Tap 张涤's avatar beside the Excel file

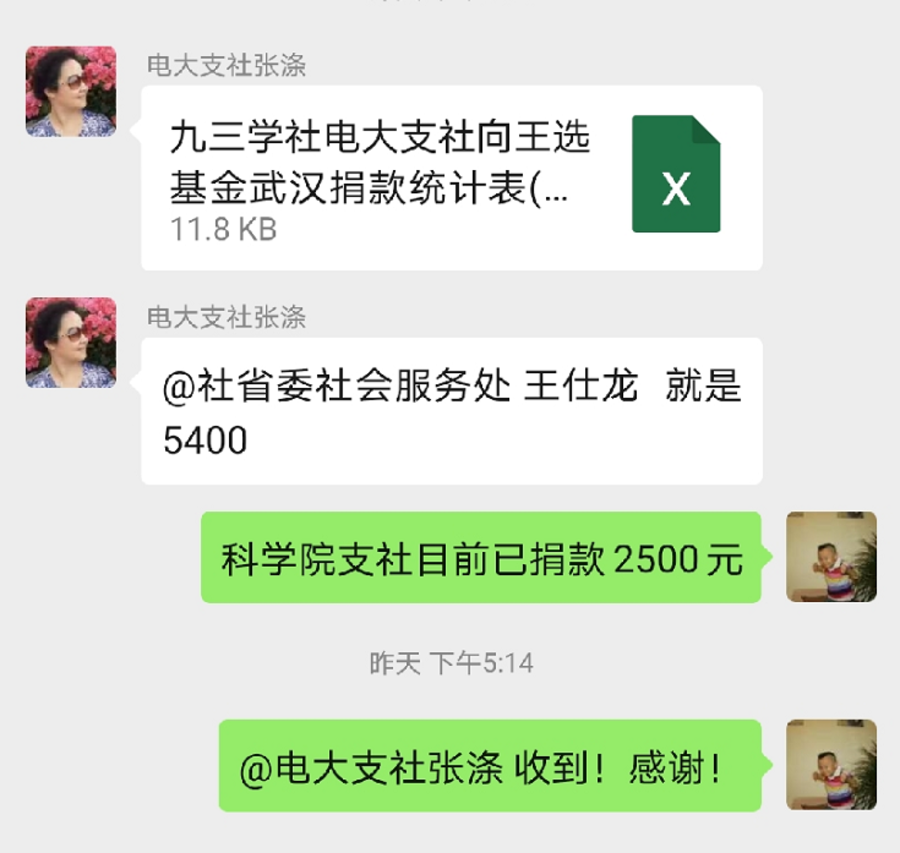[71, 91]
